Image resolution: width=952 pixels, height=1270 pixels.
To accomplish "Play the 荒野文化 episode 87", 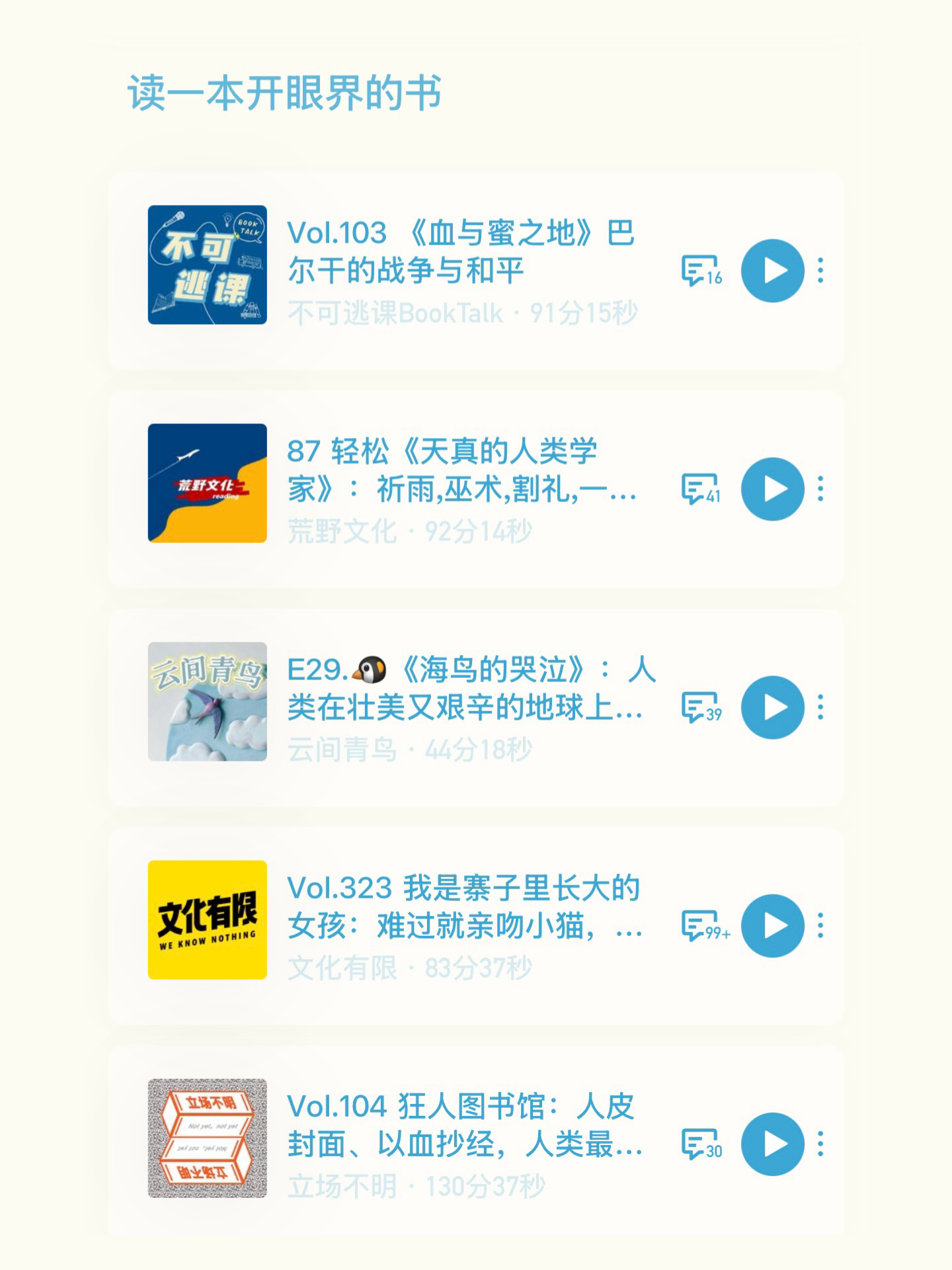I will [772, 489].
